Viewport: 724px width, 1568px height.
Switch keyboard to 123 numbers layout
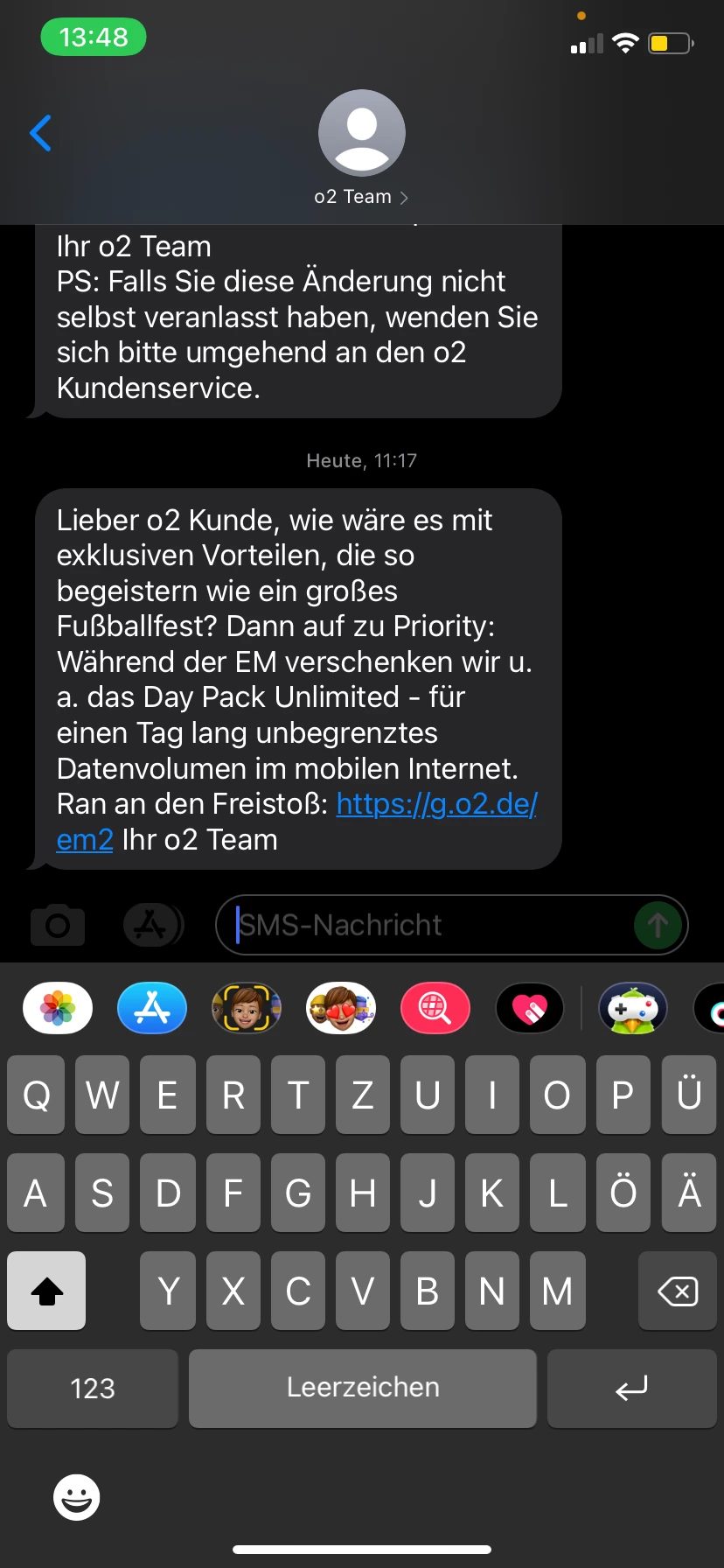pyautogui.click(x=93, y=1389)
